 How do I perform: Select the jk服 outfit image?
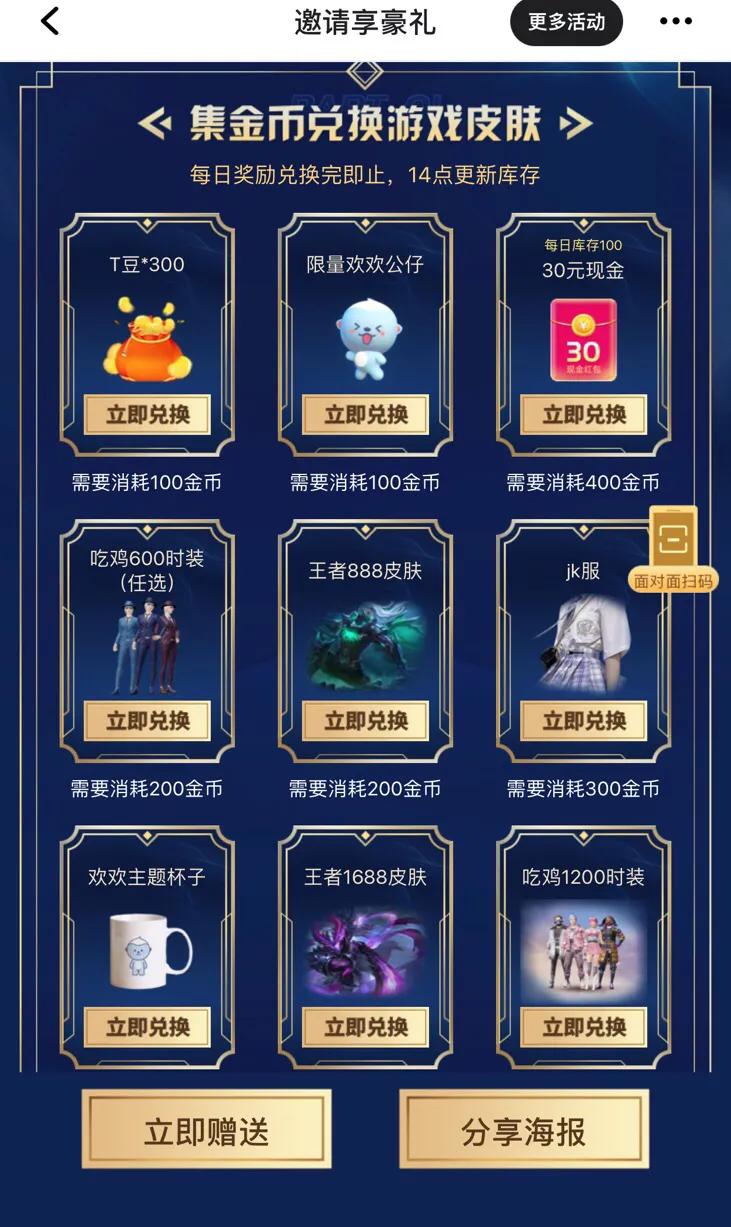pyautogui.click(x=582, y=645)
